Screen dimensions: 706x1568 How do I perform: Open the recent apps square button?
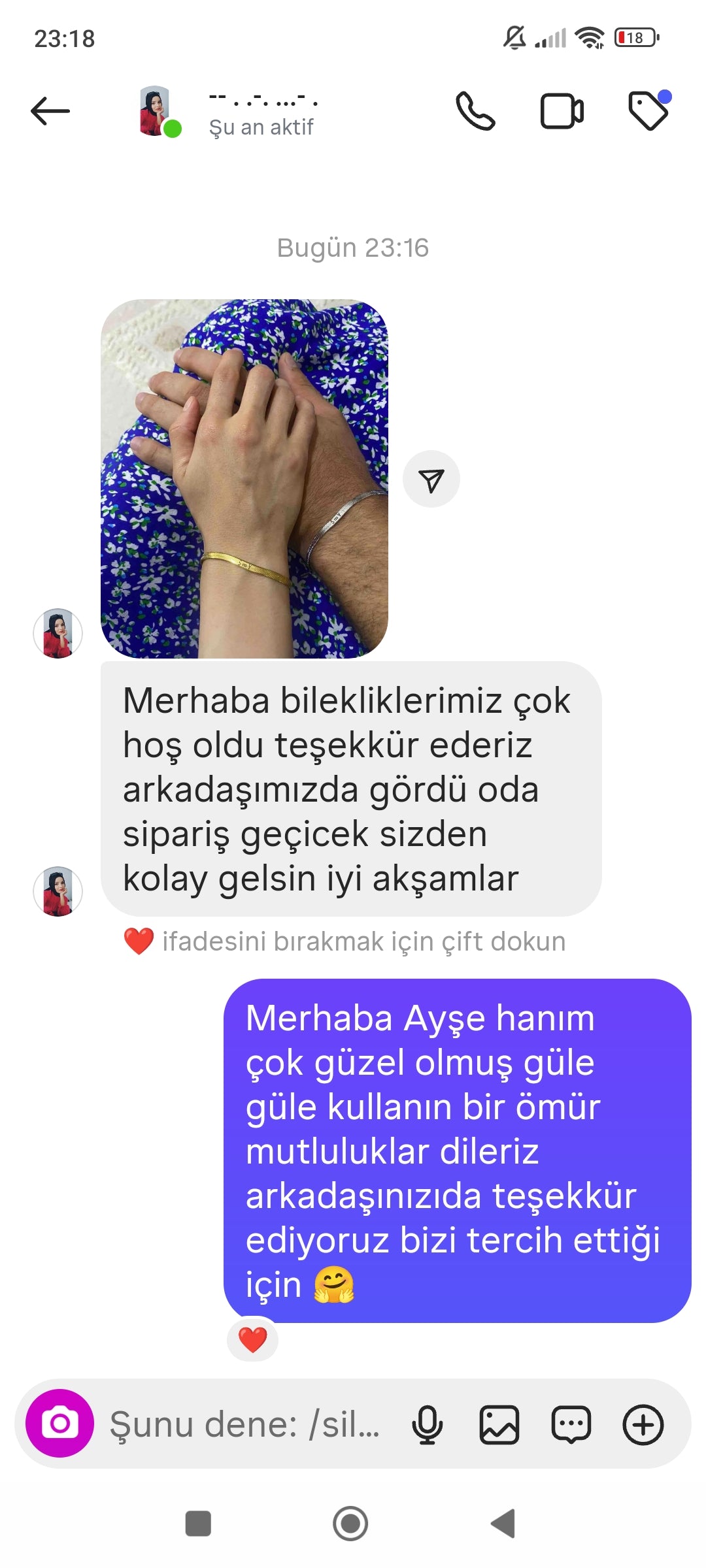[x=198, y=1524]
